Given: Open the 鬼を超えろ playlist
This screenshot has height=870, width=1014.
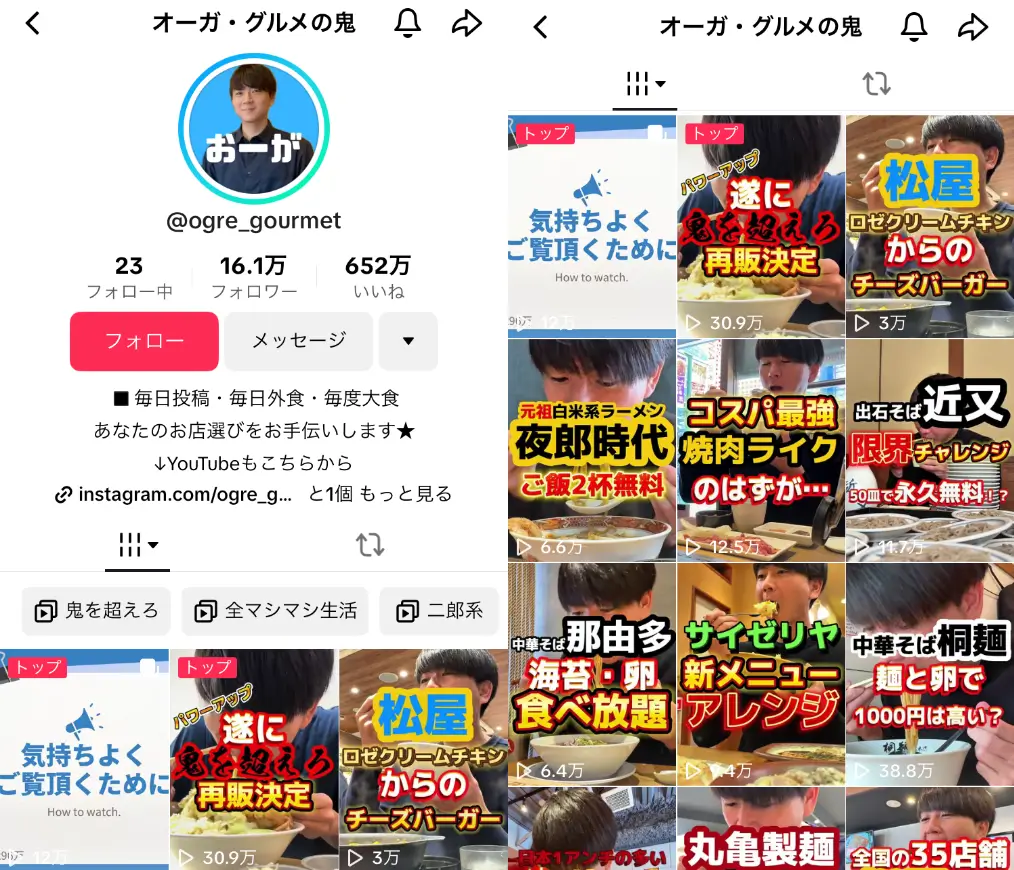Looking at the screenshot, I should click(97, 610).
